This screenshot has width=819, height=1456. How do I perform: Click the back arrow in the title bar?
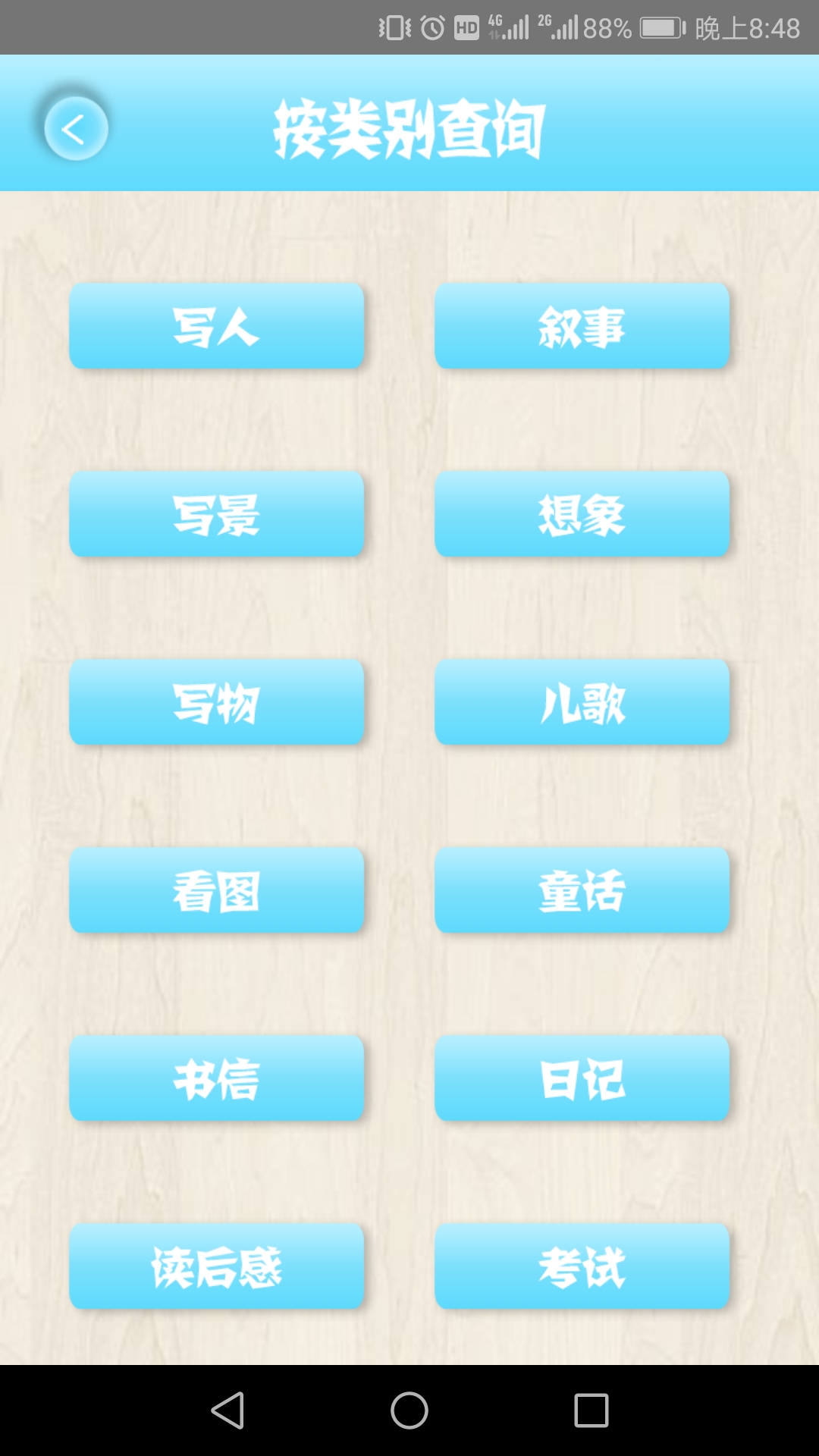[x=74, y=128]
